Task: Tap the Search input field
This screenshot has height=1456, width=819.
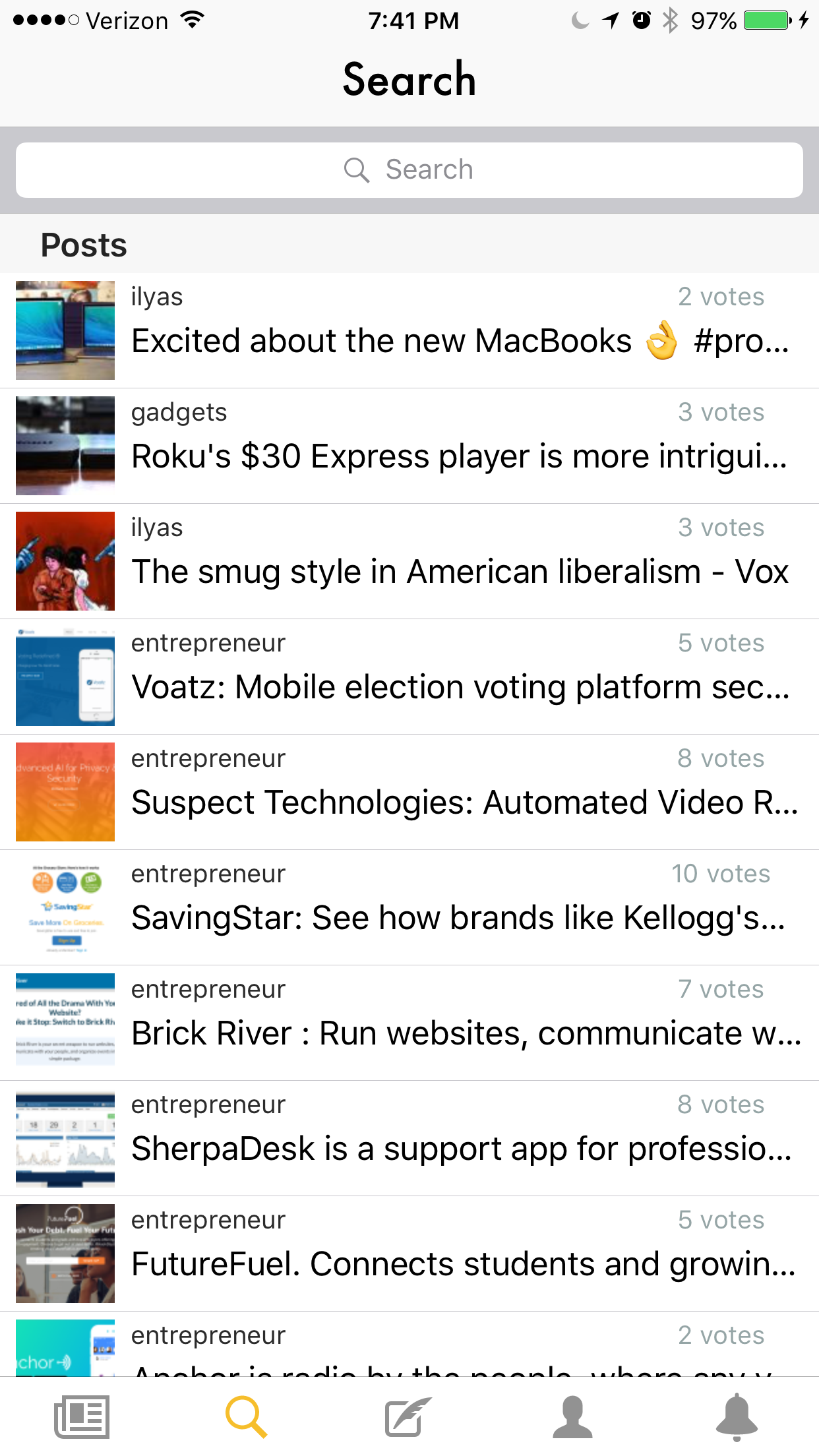Action: (409, 170)
